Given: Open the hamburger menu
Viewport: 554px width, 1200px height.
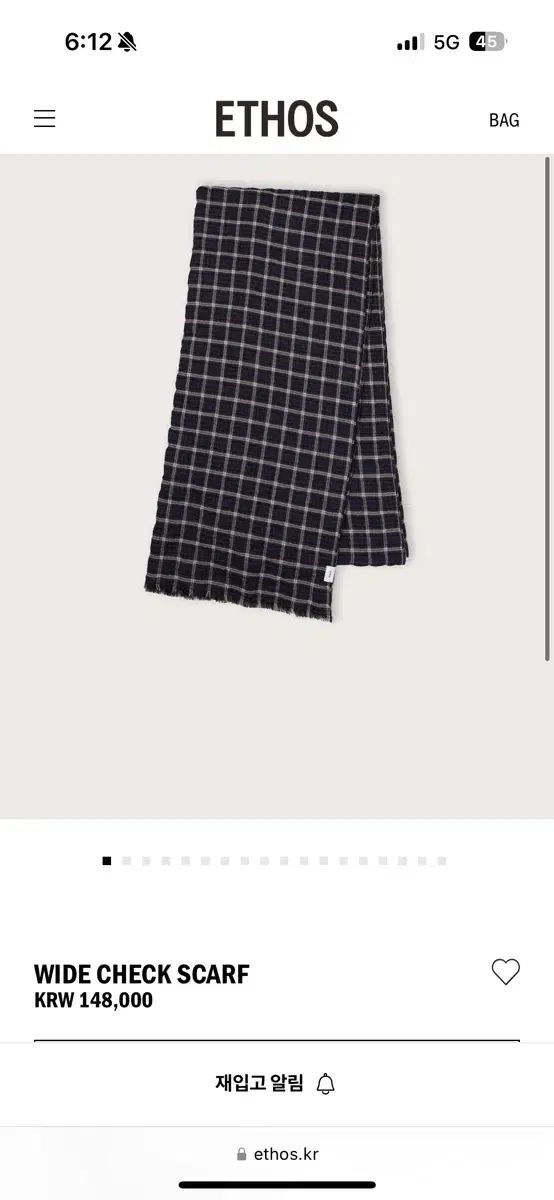Looking at the screenshot, I should (44, 119).
